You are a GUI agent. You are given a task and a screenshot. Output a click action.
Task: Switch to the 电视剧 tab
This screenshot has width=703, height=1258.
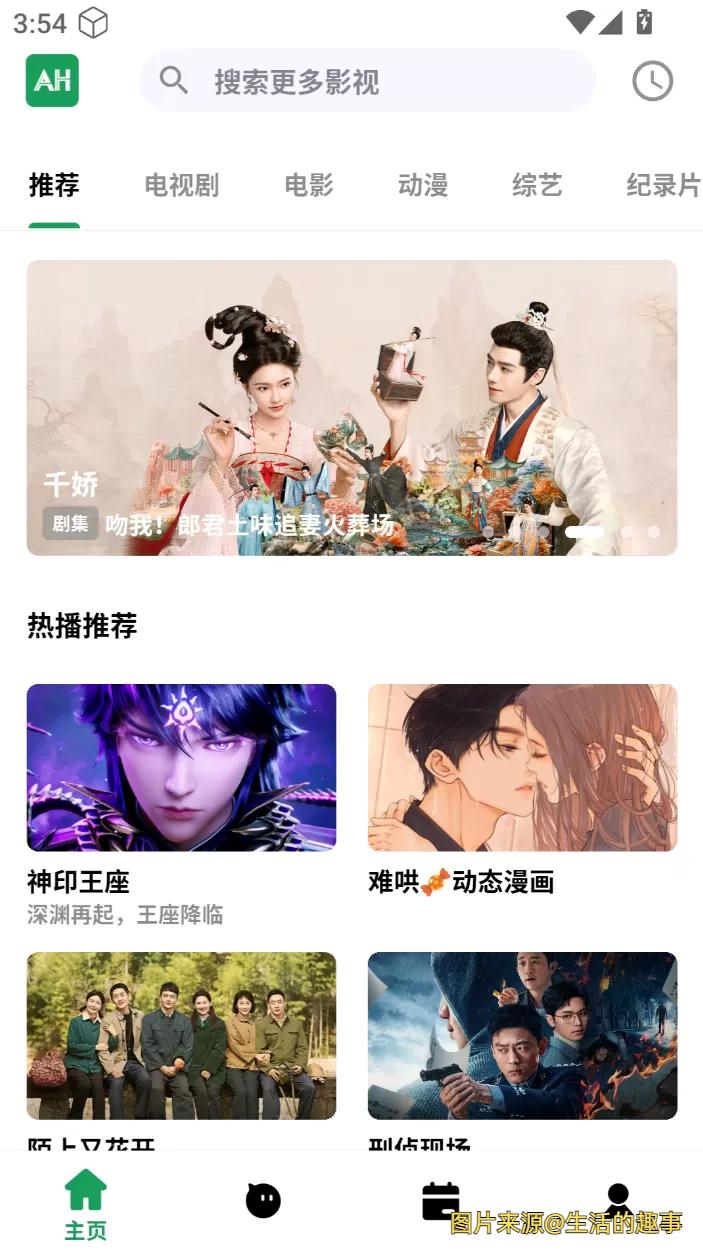(181, 185)
